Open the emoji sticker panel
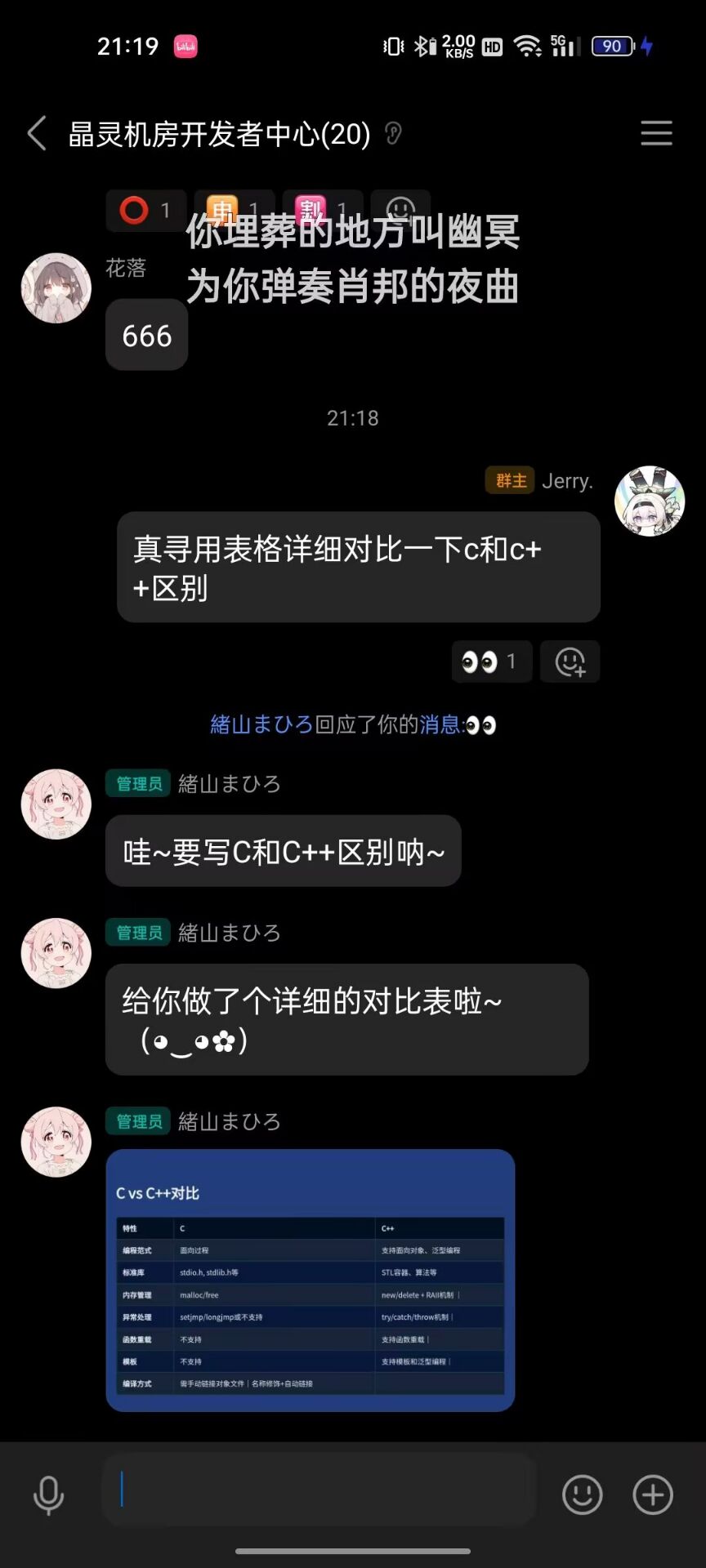Image resolution: width=706 pixels, height=1568 pixels. [582, 1494]
